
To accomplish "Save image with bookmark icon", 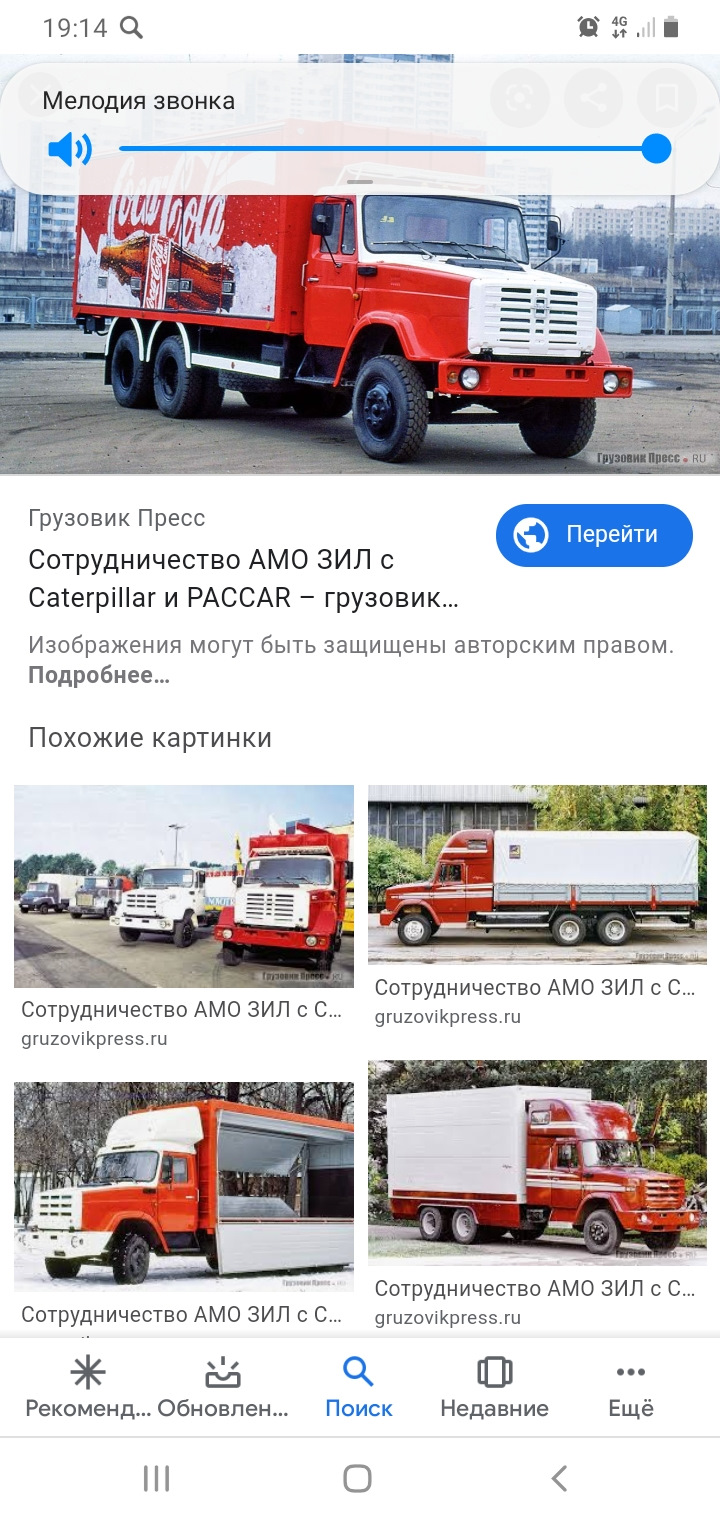I will click(x=666, y=98).
